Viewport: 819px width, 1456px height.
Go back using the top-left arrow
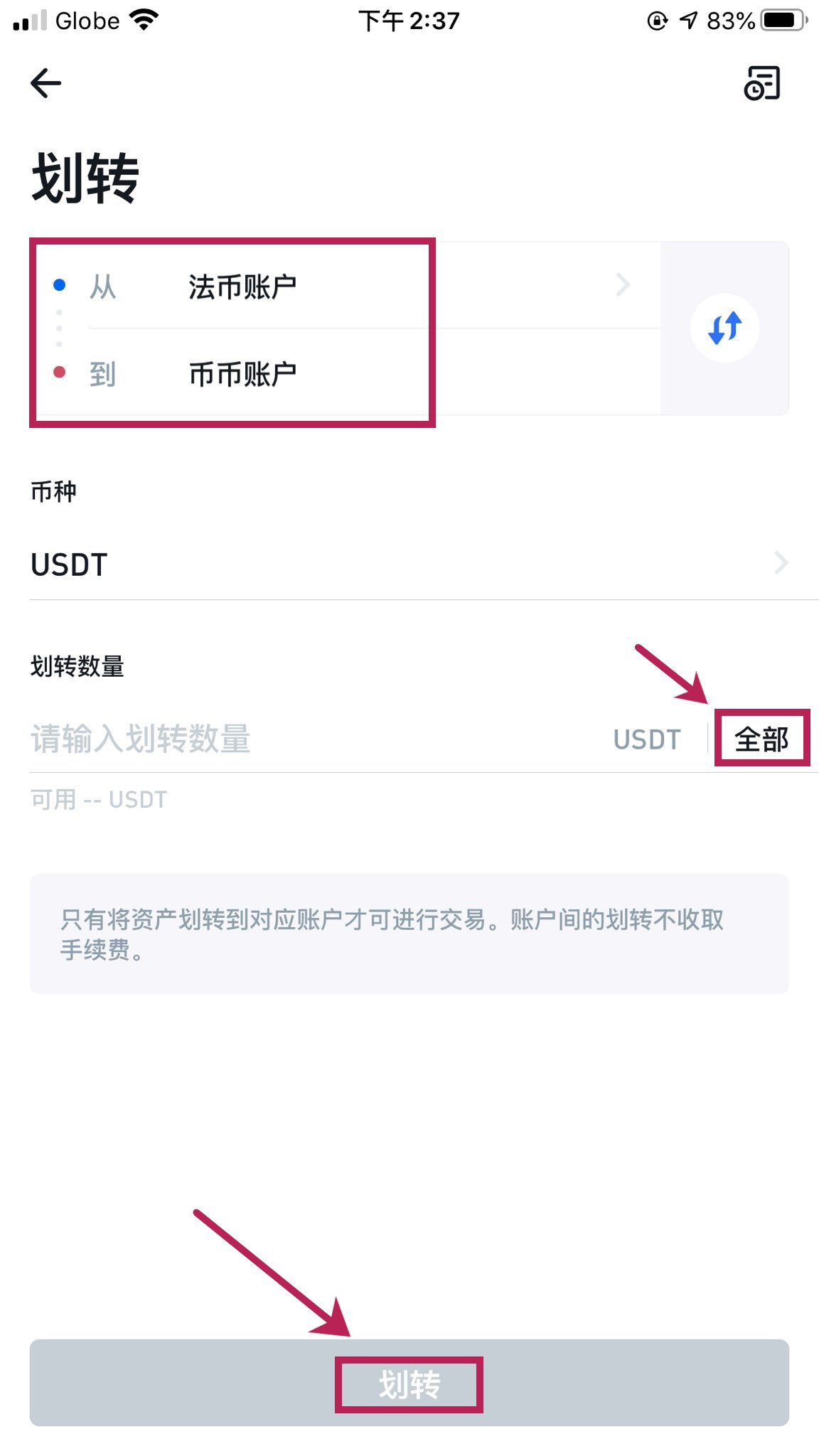(46, 83)
